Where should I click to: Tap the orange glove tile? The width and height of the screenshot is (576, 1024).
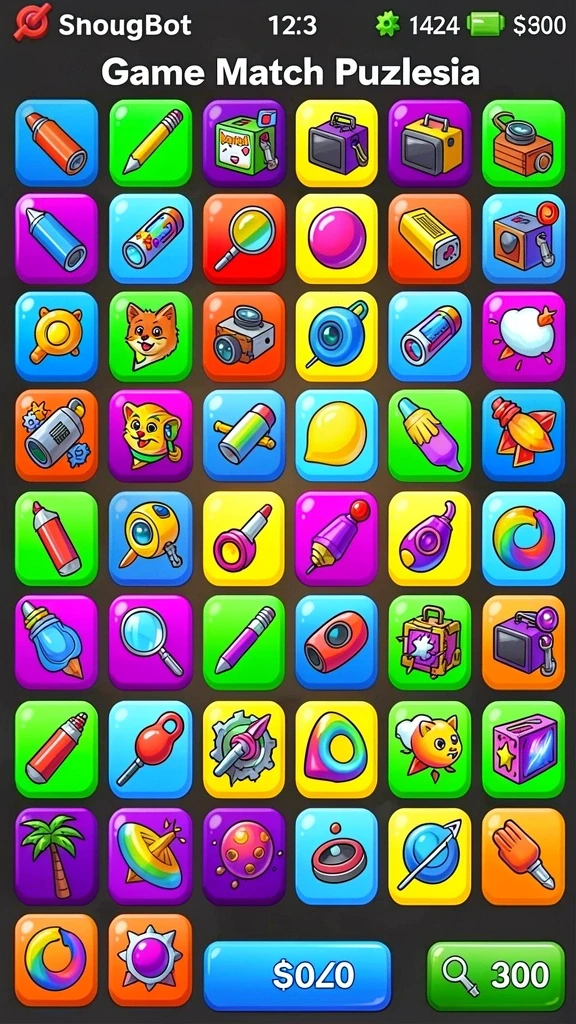[x=523, y=856]
